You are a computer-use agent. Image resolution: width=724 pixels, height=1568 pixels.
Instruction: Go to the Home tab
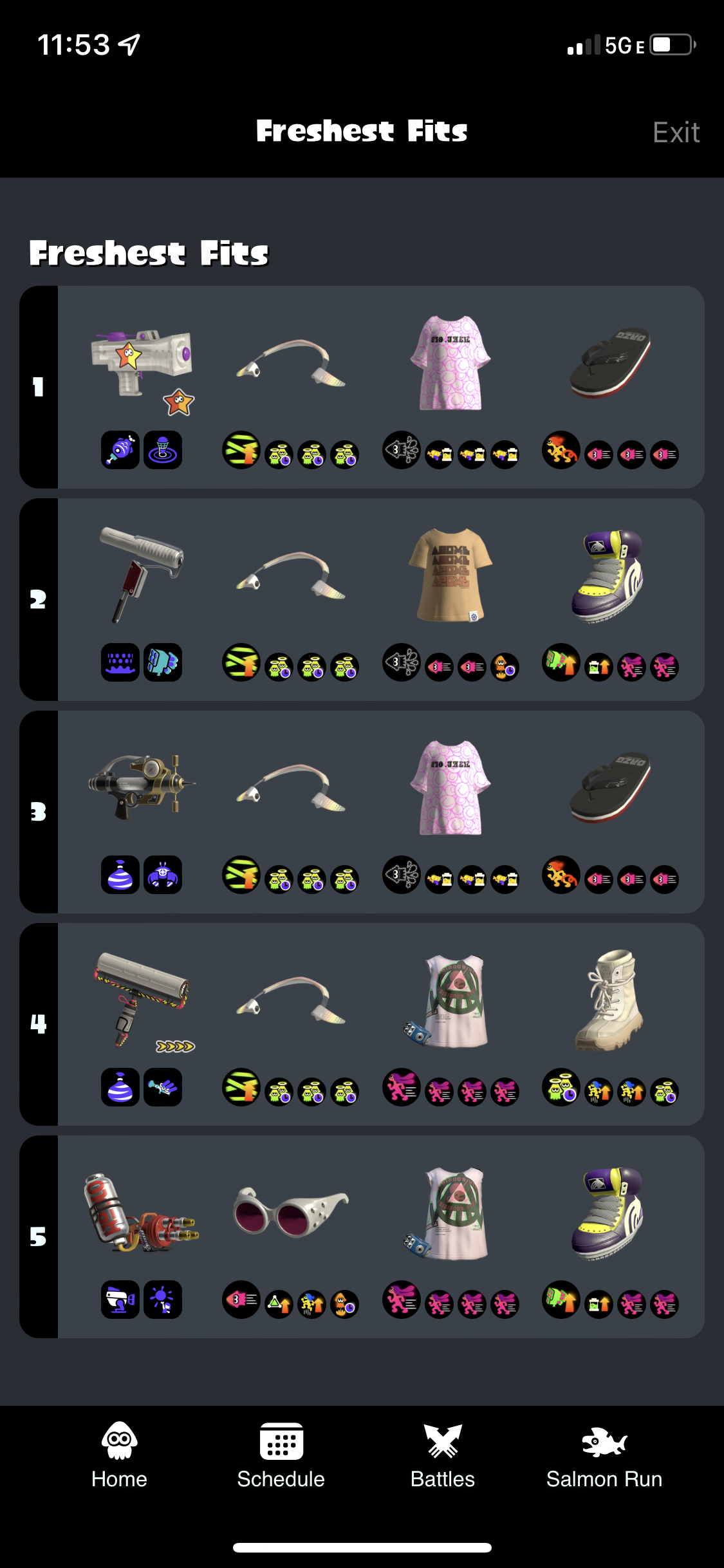pyautogui.click(x=120, y=1456)
